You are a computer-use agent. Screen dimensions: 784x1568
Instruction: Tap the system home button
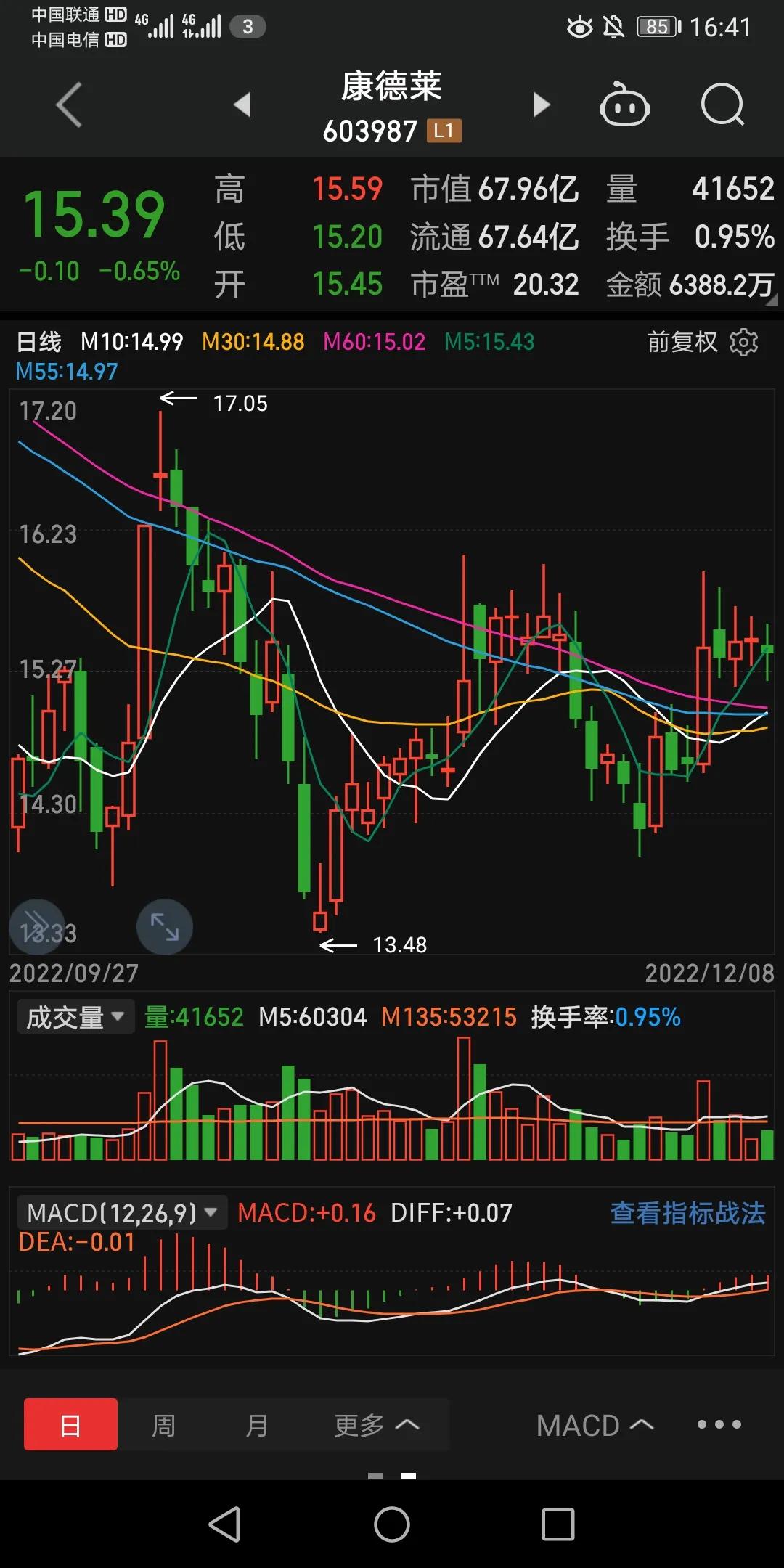pyautogui.click(x=392, y=1524)
